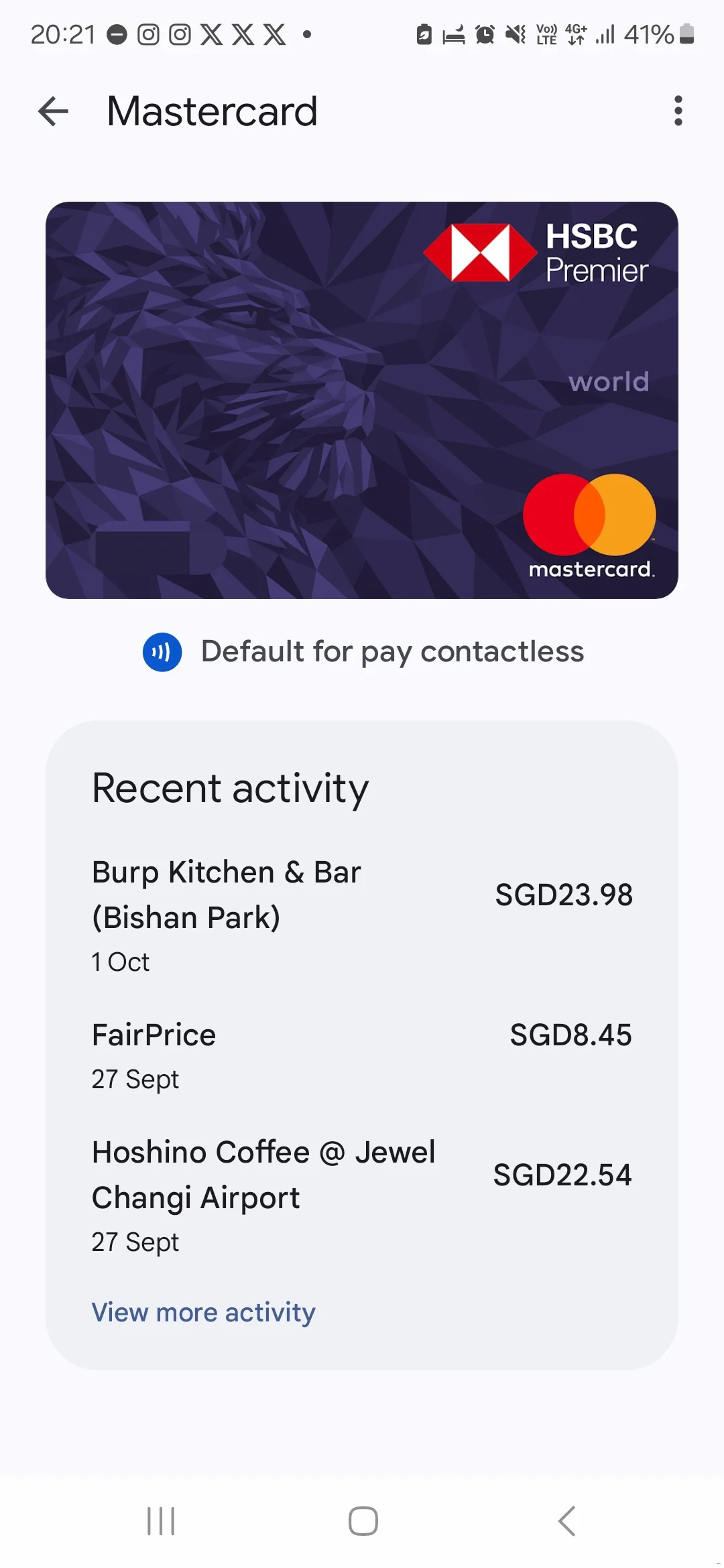The width and height of the screenshot is (724, 1568).
Task: Show recent apps from navigation bar
Action: (161, 1521)
